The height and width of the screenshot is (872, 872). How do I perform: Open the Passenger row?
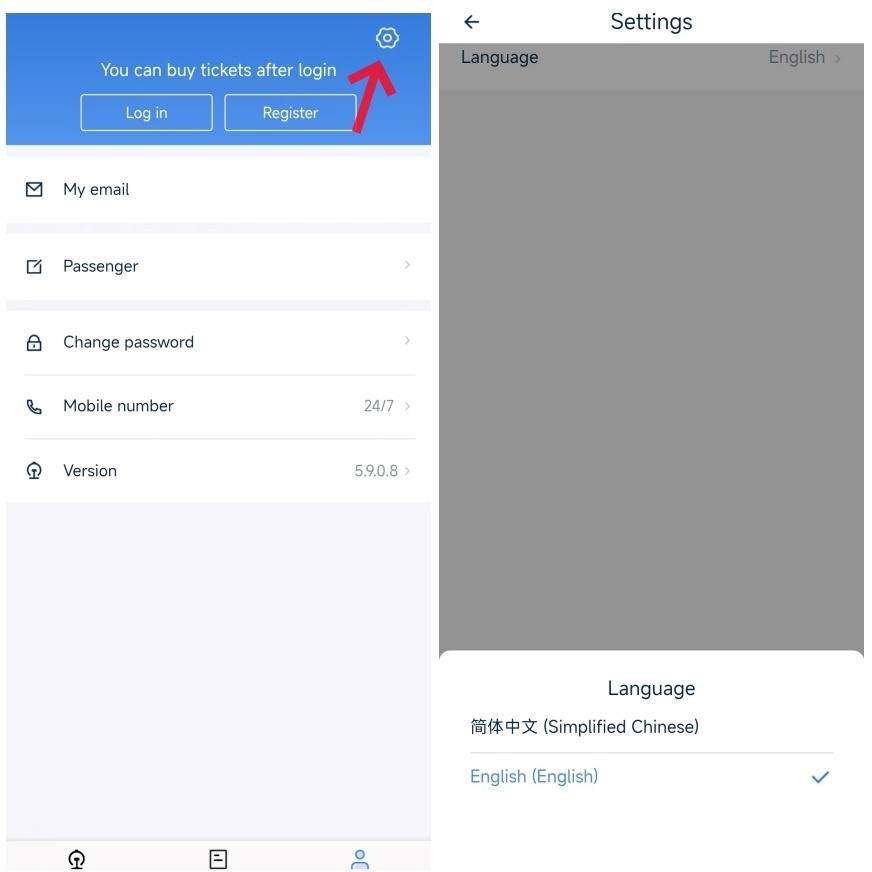(218, 266)
